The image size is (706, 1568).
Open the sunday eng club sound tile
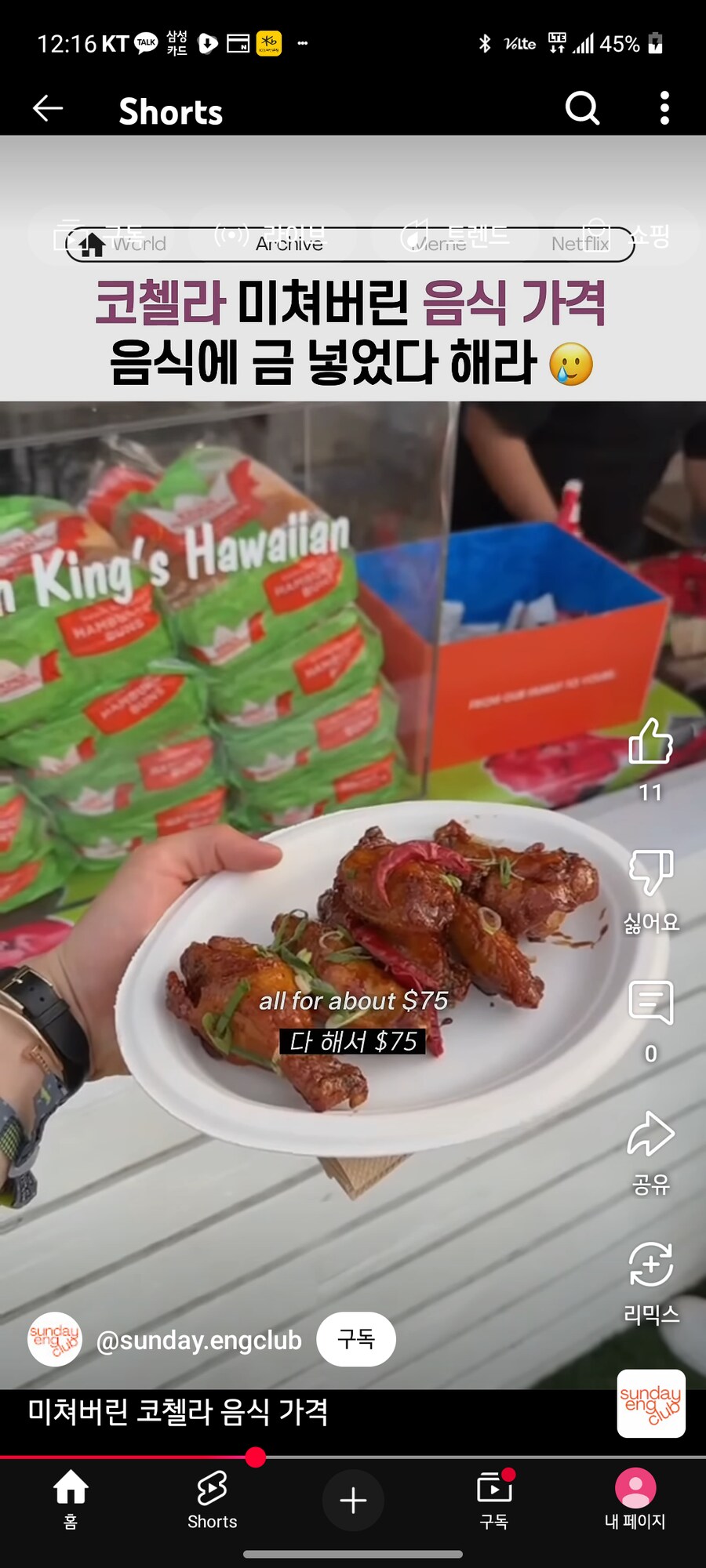(651, 1403)
